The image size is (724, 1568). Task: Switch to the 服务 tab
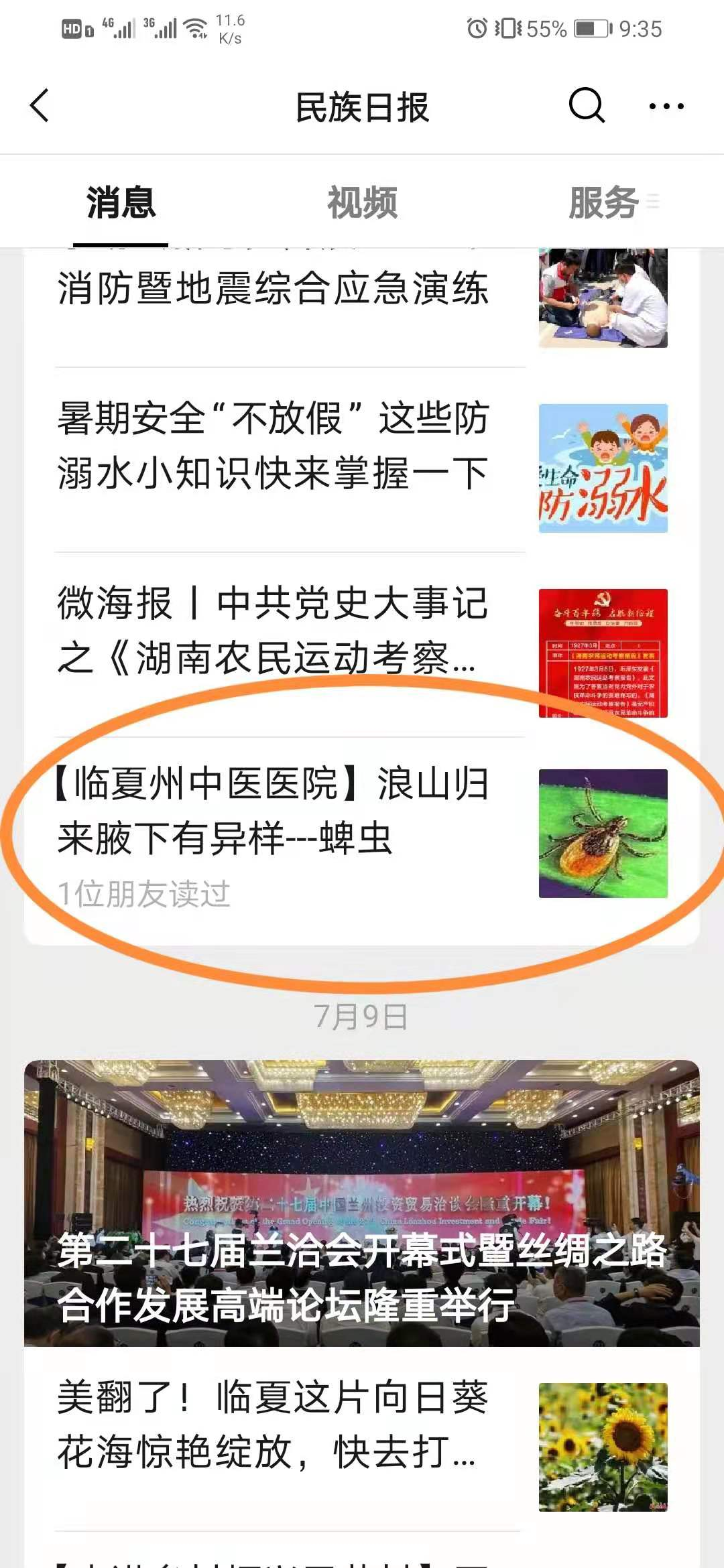point(603,202)
